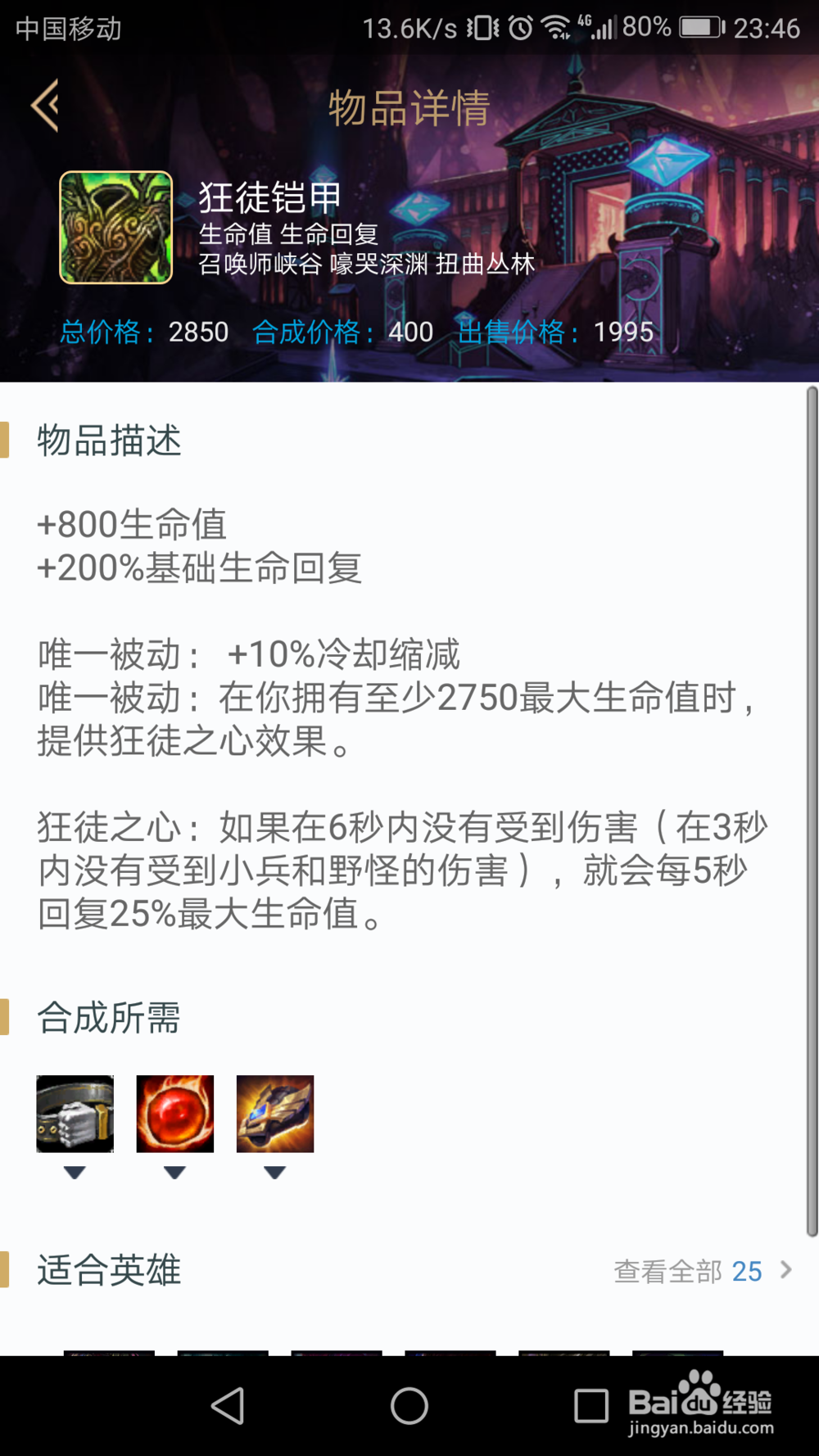Tap the alarm clock icon in status bar

tap(519, 27)
